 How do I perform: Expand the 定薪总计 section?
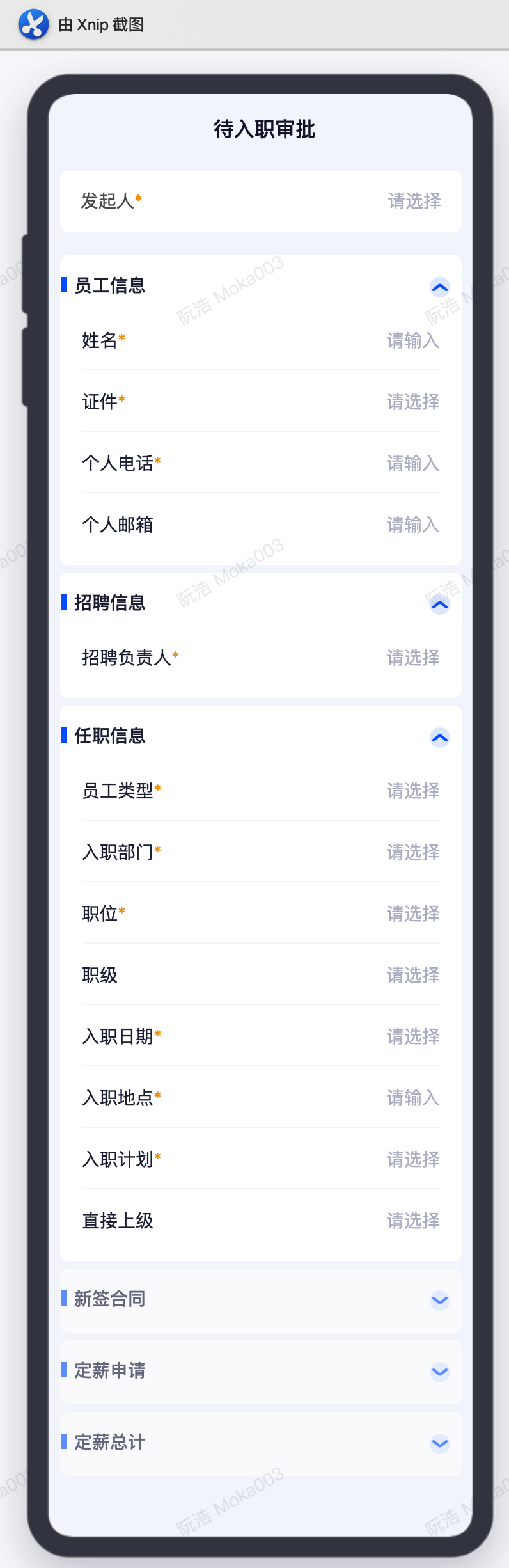click(439, 1443)
